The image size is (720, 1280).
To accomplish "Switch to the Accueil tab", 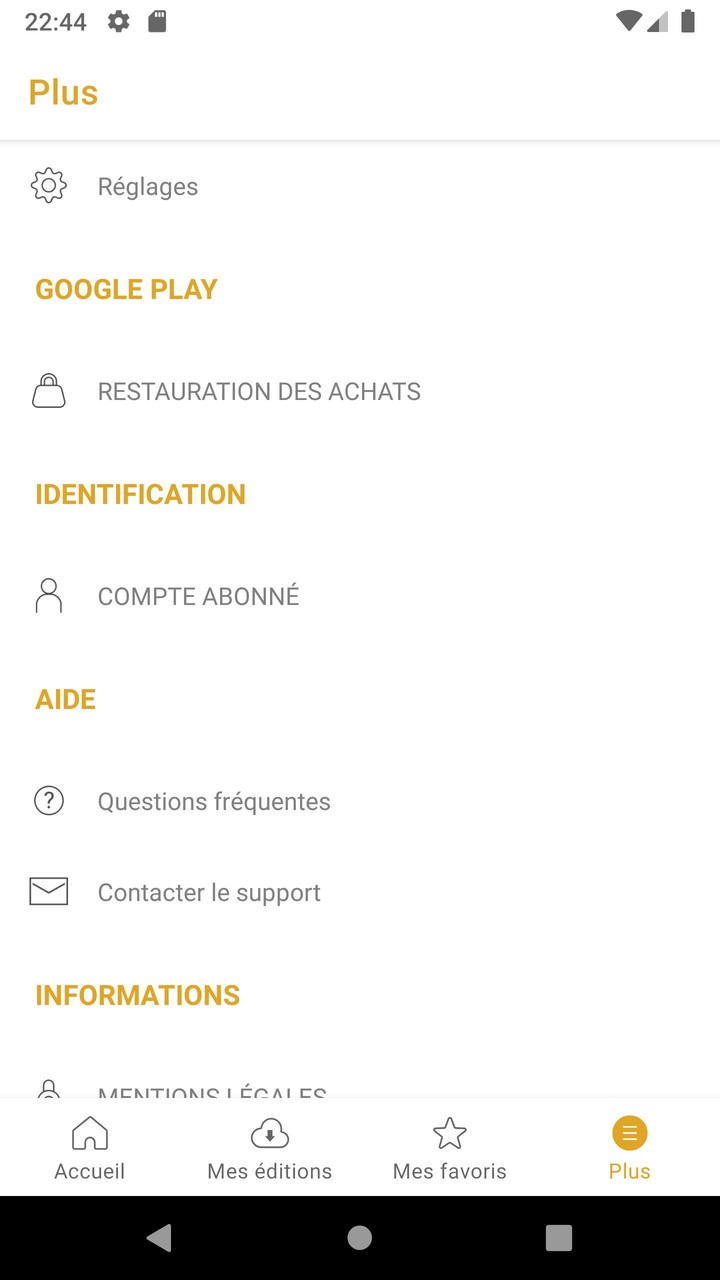I will click(90, 1148).
